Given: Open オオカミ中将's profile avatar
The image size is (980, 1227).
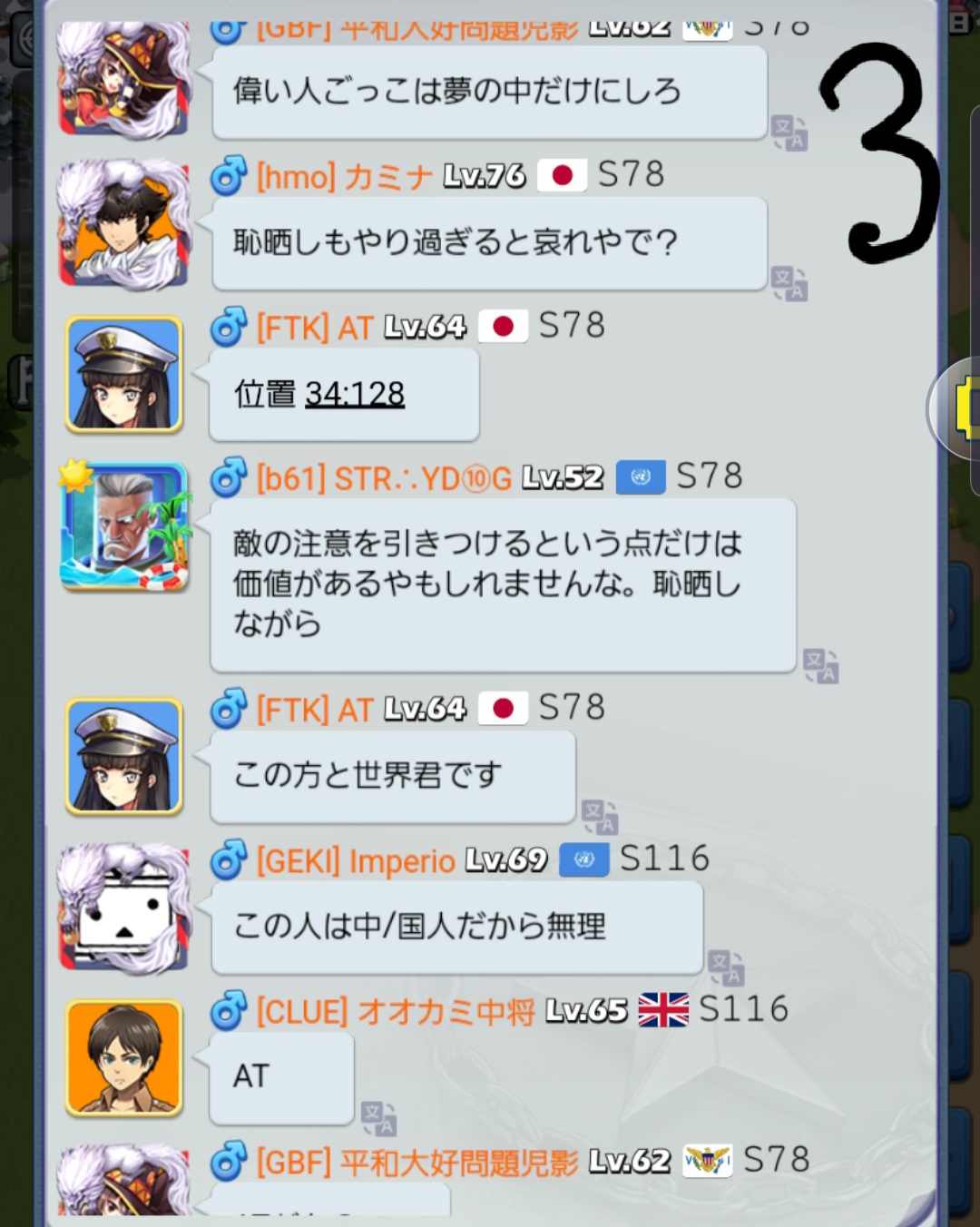Looking at the screenshot, I should click(124, 1058).
